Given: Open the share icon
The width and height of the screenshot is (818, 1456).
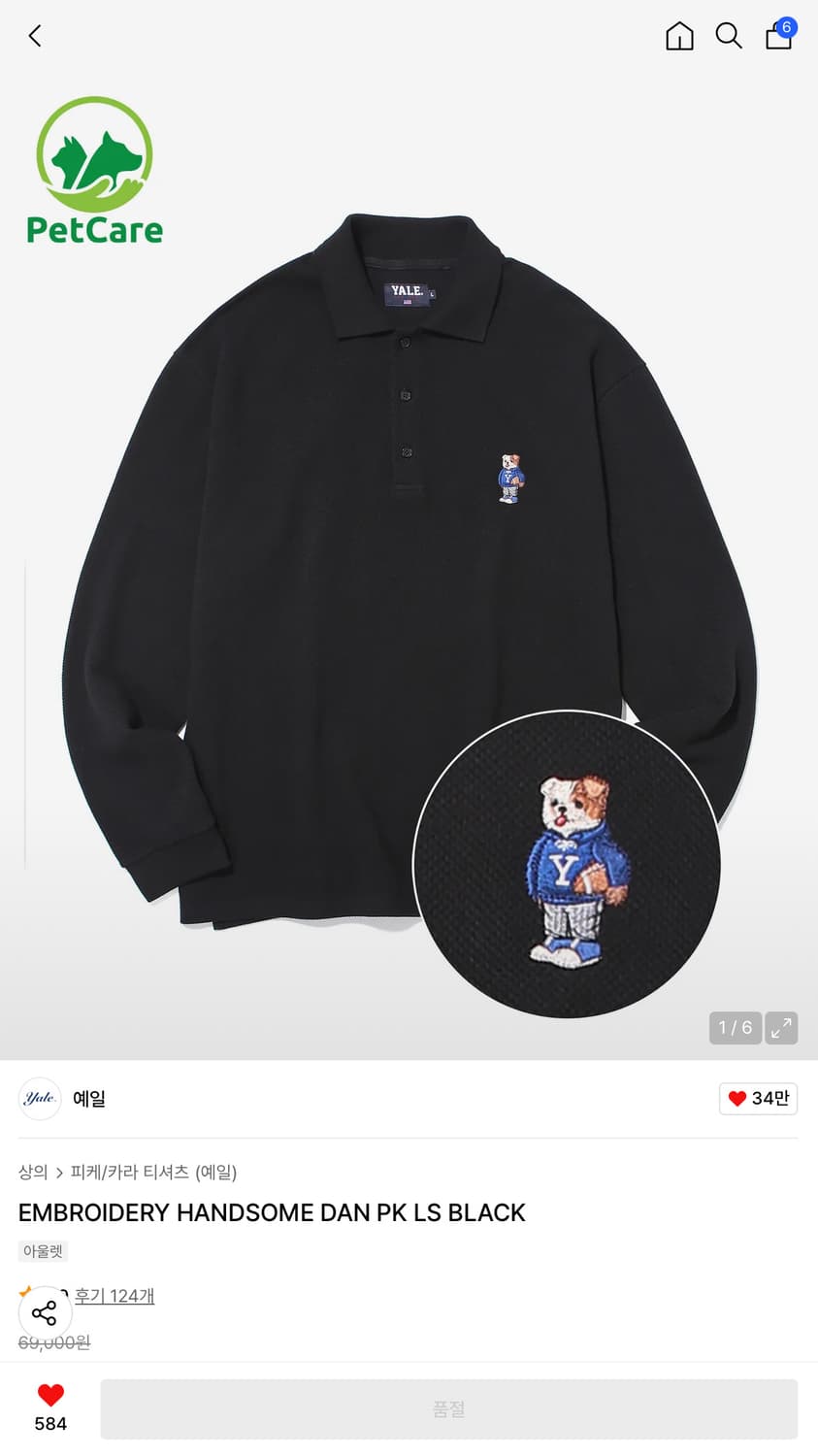Looking at the screenshot, I should [x=45, y=1312].
